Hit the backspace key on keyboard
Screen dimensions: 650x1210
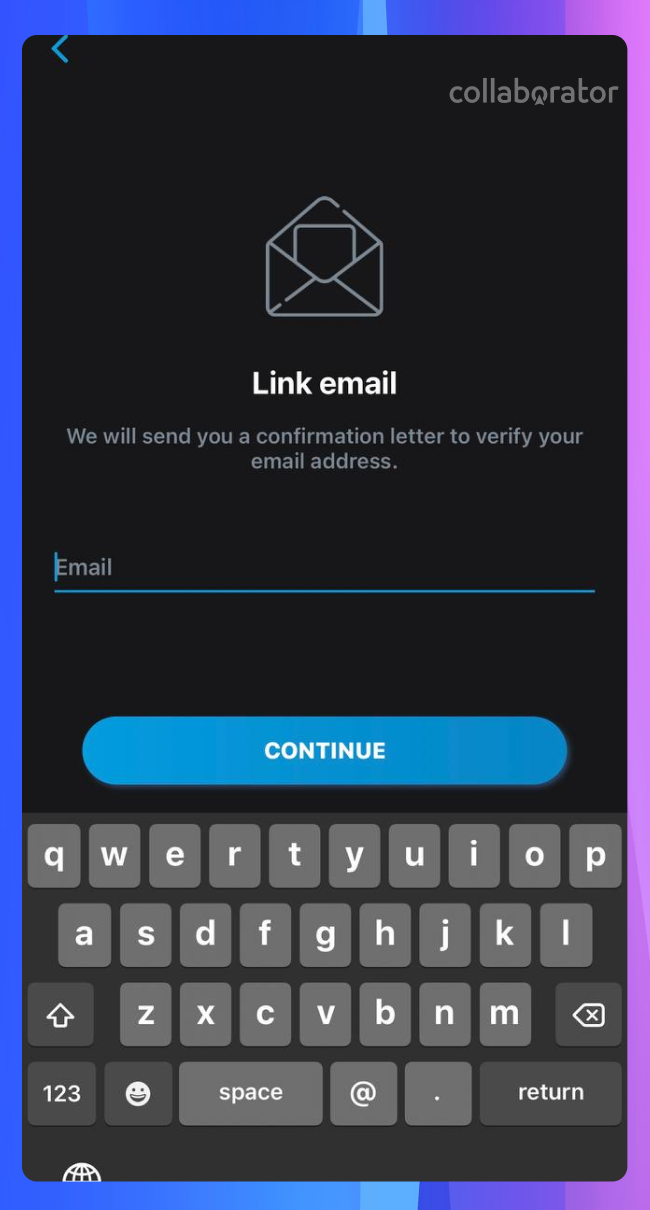(x=589, y=1015)
